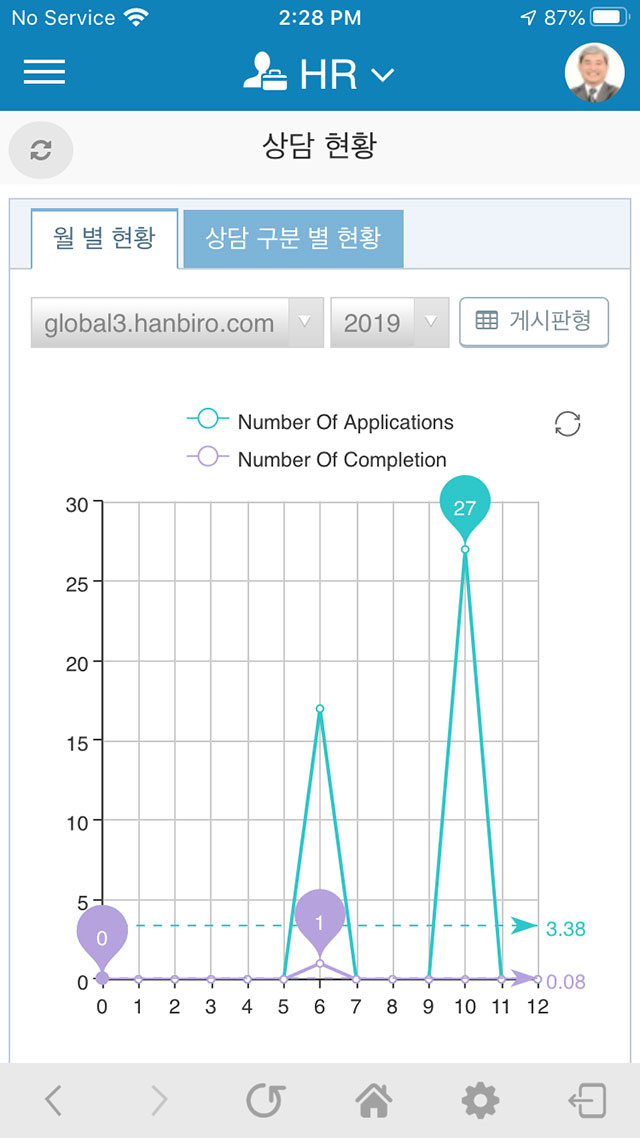Toggle Number Of Completion legend series

tap(316, 459)
